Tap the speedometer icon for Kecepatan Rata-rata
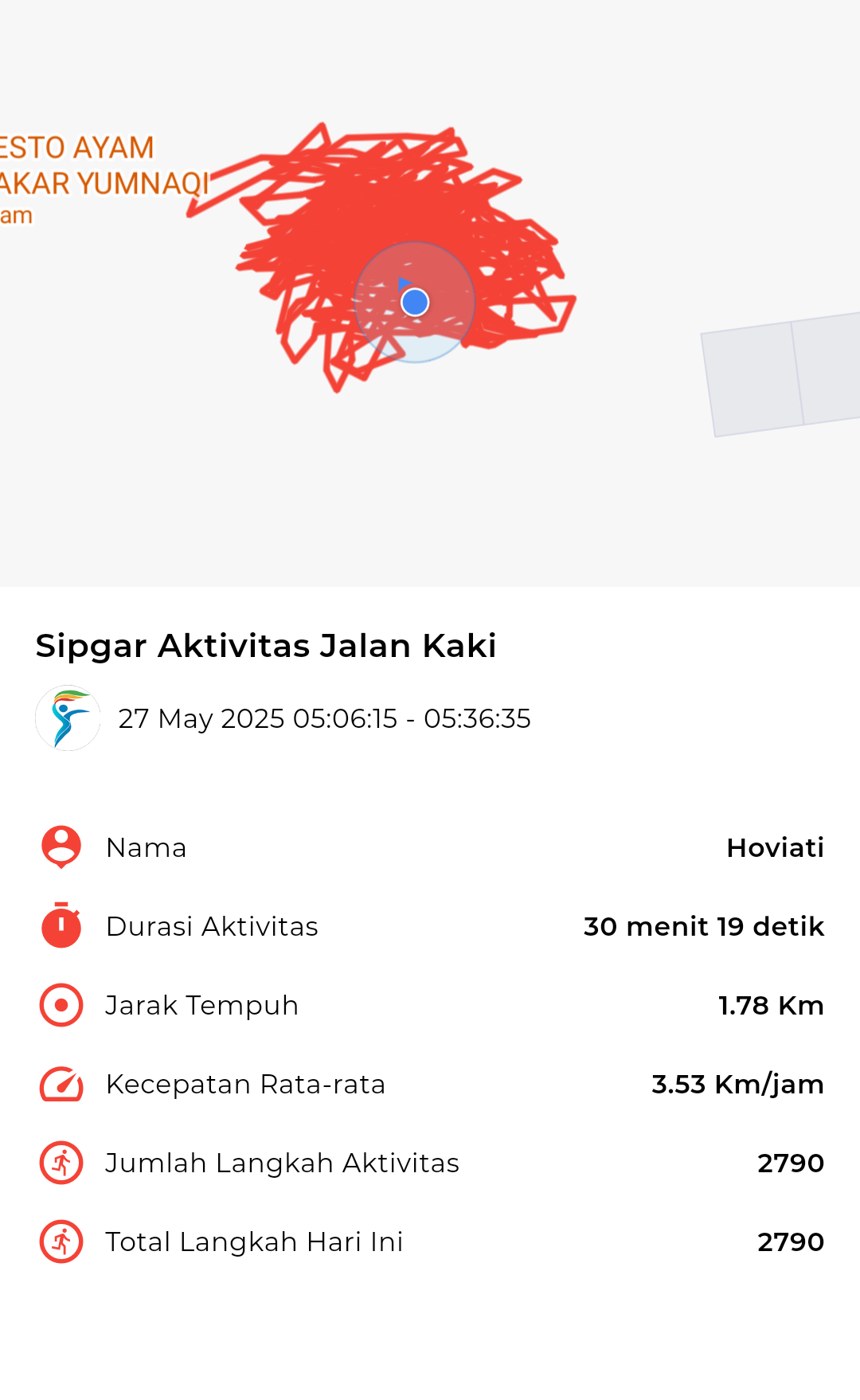 [x=60, y=1083]
